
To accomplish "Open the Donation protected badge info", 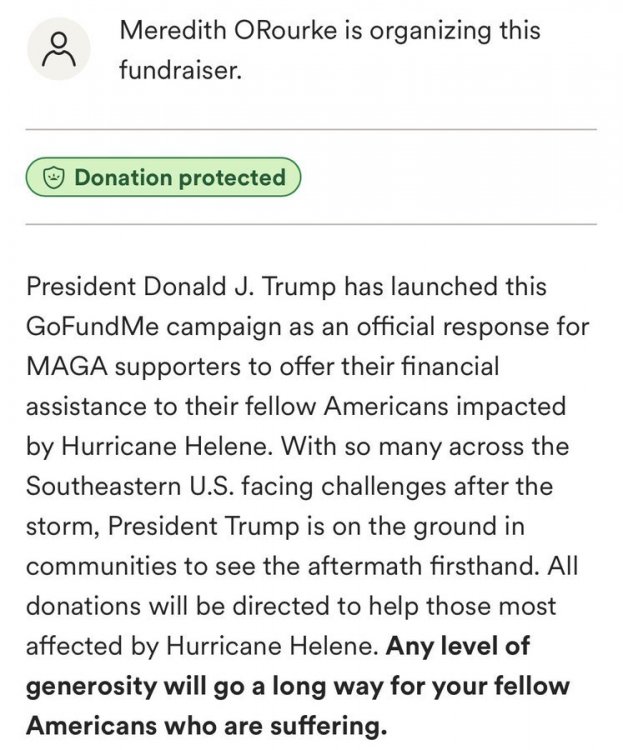I will tap(163, 178).
